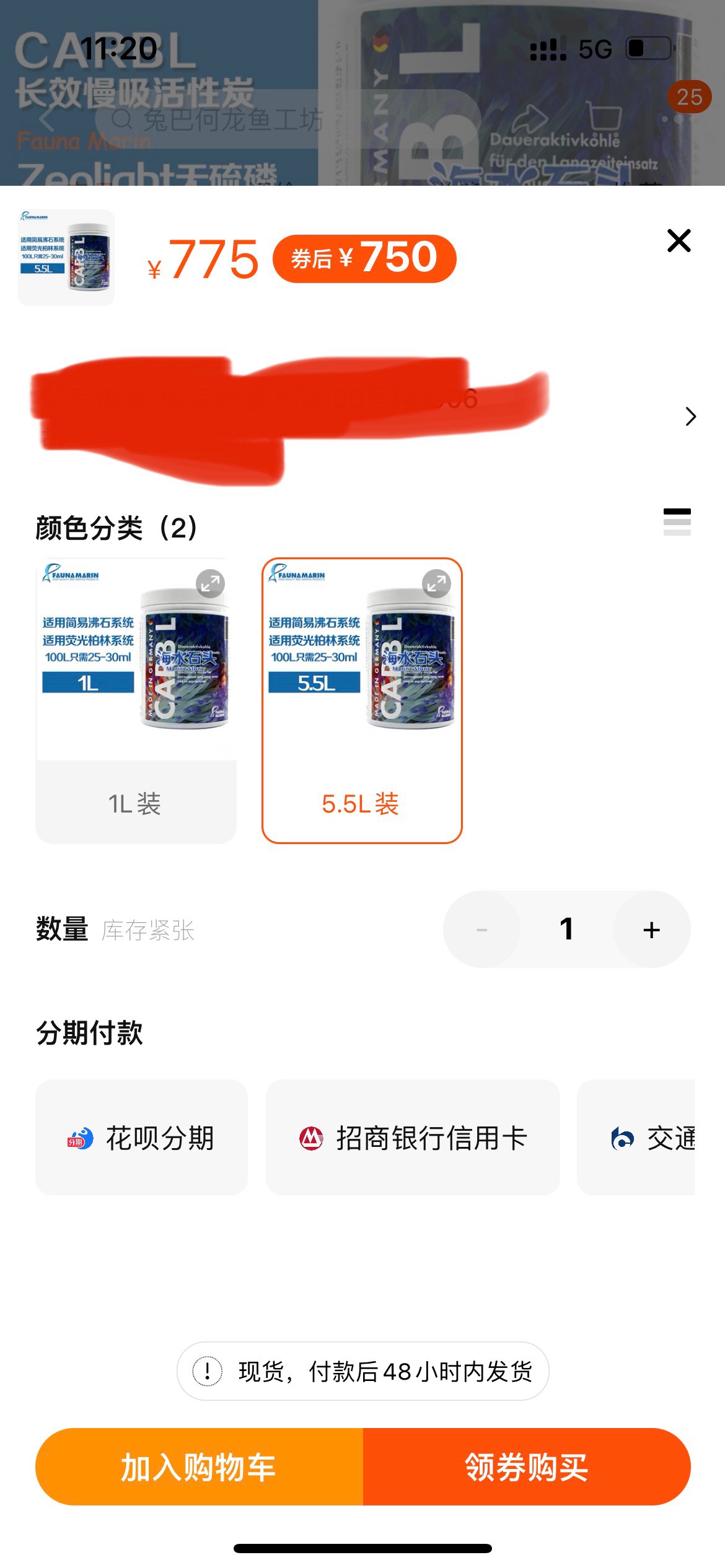Choose 招商银行信用卡 installment payment
725x1568 pixels.
coord(413,1138)
